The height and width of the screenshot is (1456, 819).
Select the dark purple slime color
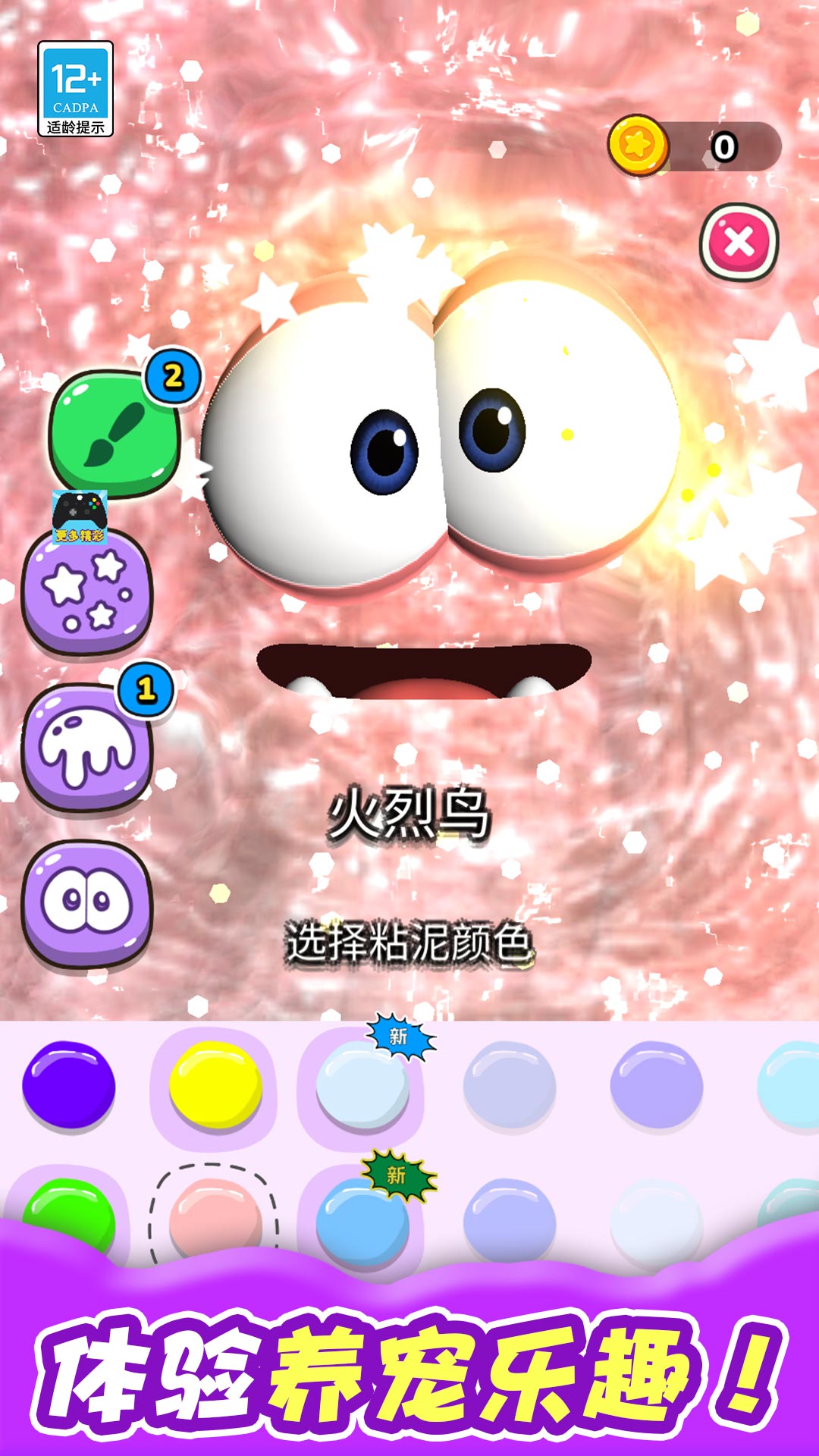[x=68, y=1085]
